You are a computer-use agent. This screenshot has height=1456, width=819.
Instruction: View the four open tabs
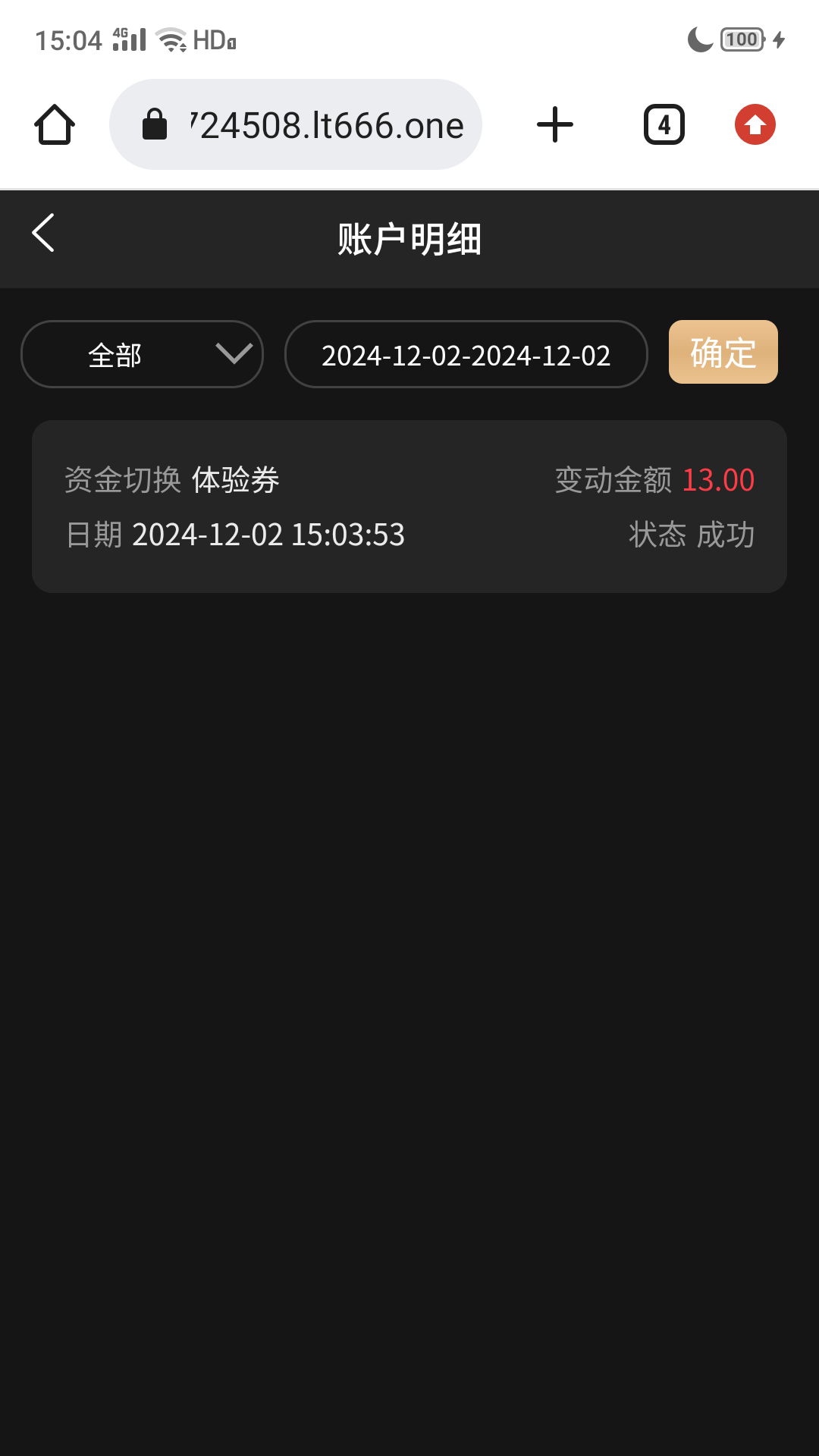tap(664, 124)
